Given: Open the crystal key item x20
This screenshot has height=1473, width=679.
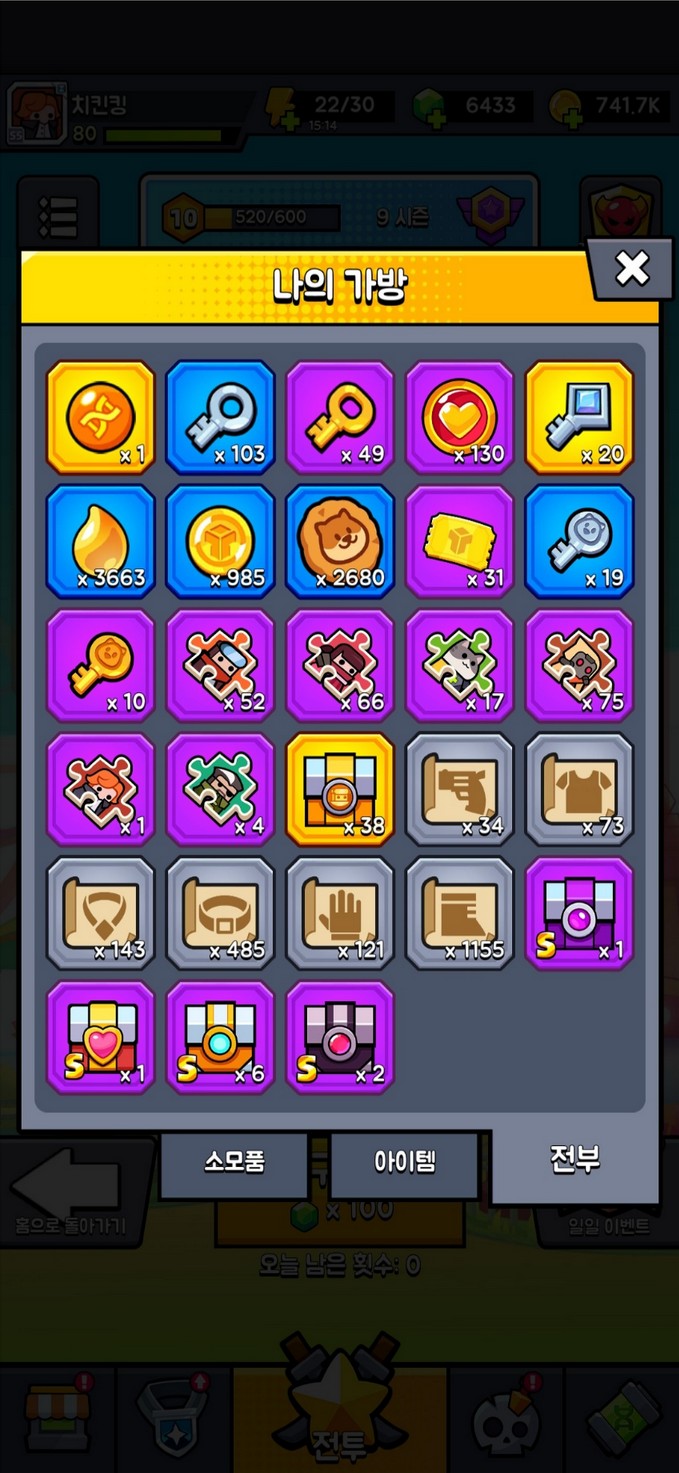Looking at the screenshot, I should tap(580, 417).
